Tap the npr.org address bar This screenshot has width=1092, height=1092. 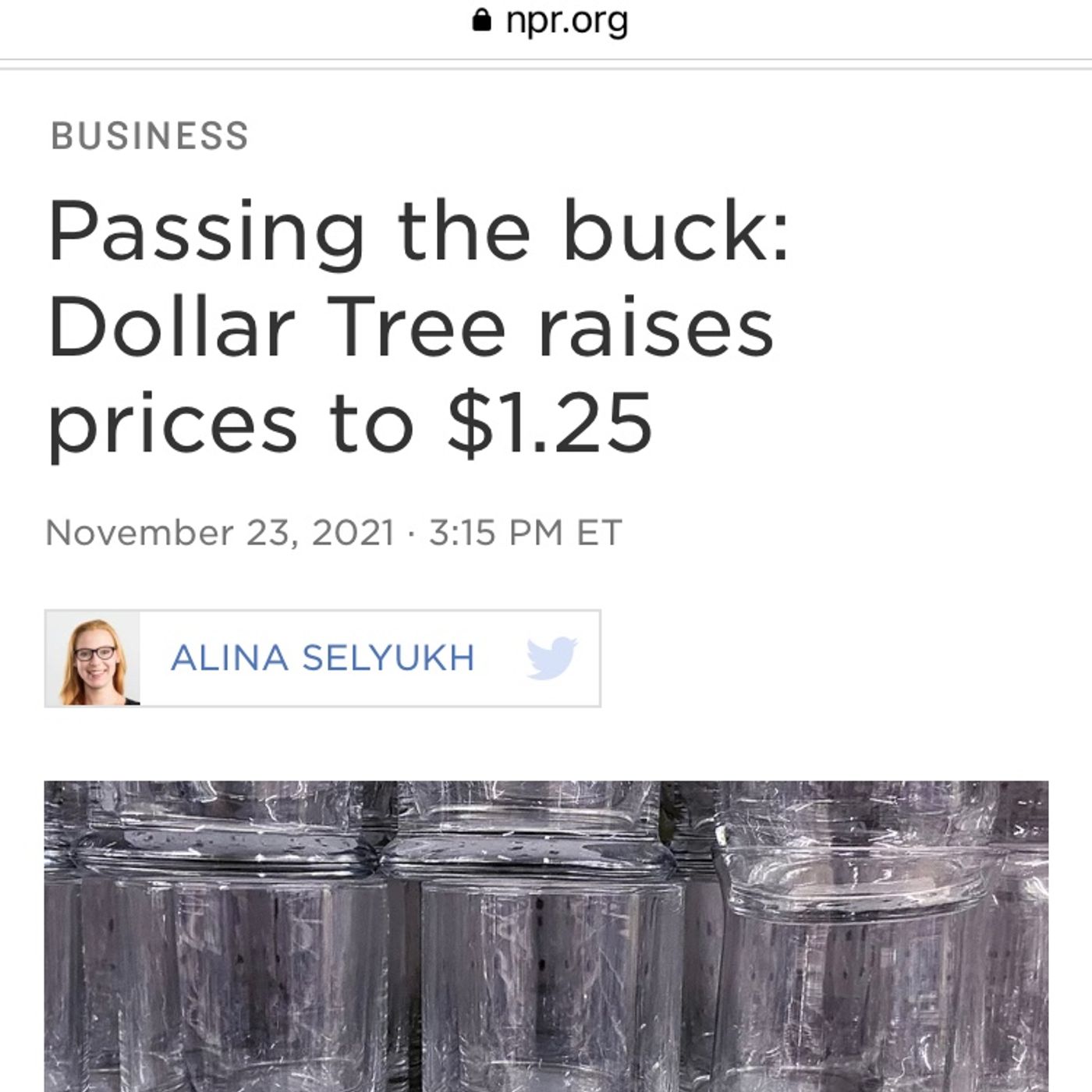(551, 21)
